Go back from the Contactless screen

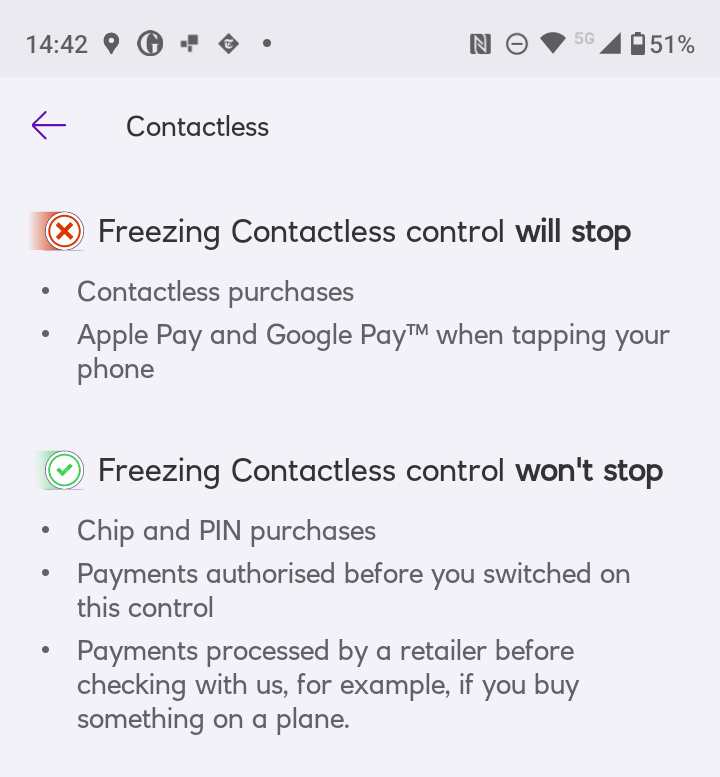pyautogui.click(x=48, y=126)
